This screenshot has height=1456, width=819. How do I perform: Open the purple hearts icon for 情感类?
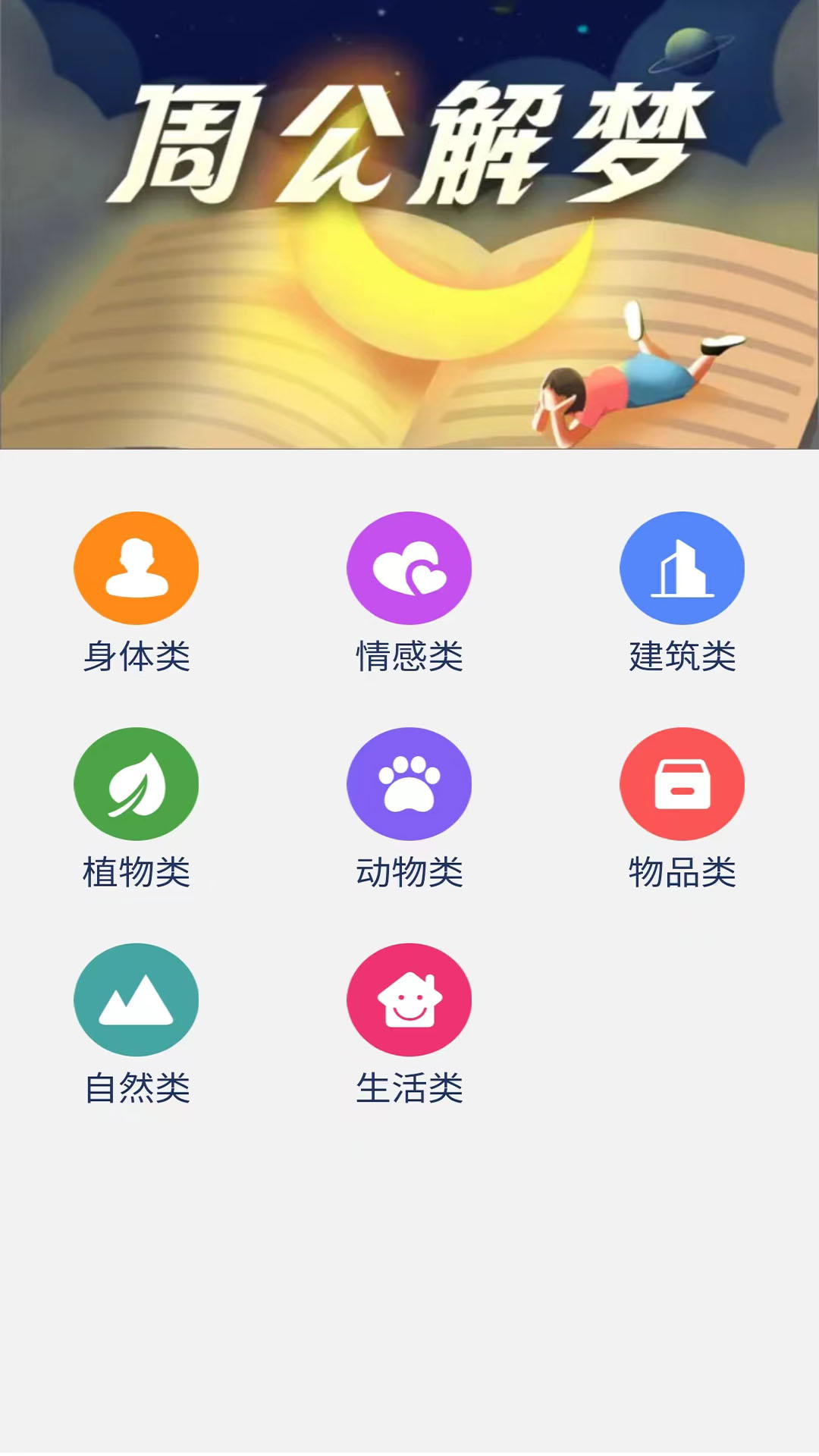(x=408, y=567)
